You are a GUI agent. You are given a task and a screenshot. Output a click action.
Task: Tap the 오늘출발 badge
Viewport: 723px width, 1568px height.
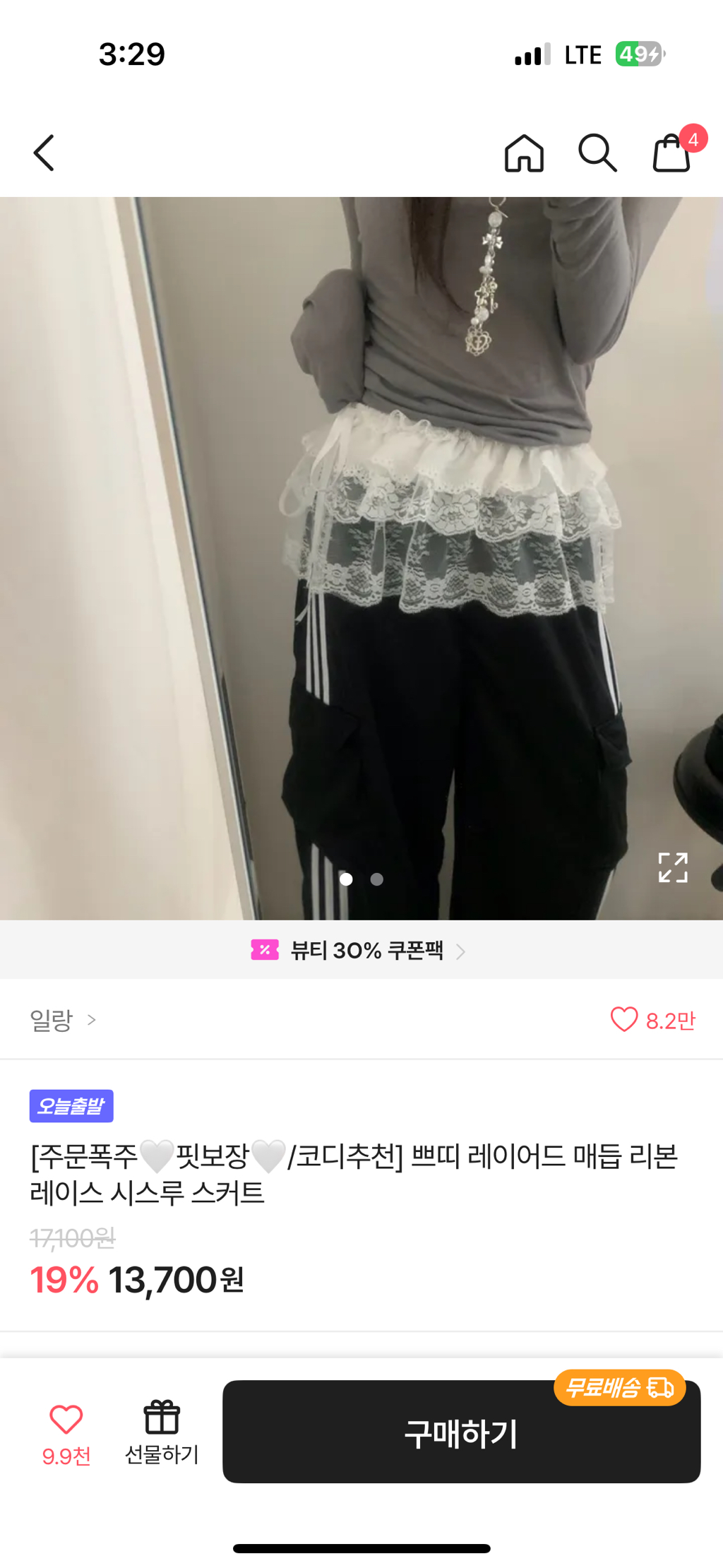71,1106
